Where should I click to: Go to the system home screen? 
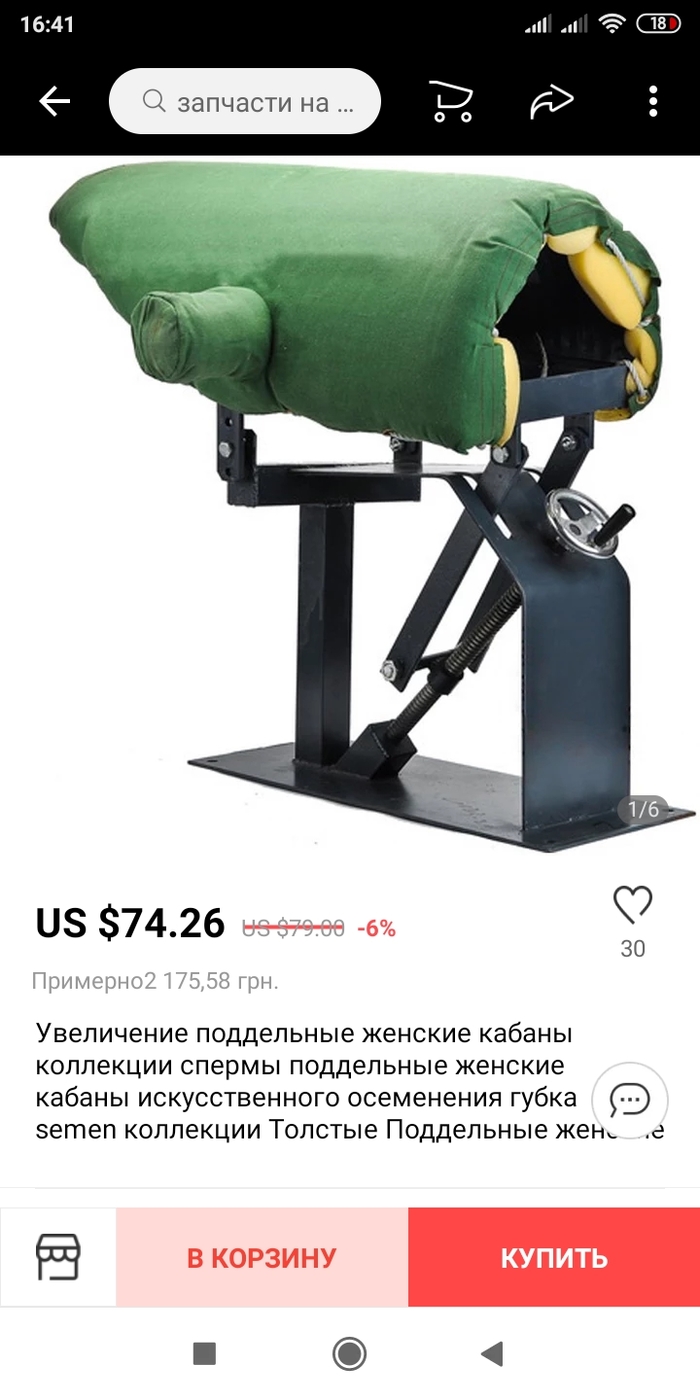(x=349, y=1354)
